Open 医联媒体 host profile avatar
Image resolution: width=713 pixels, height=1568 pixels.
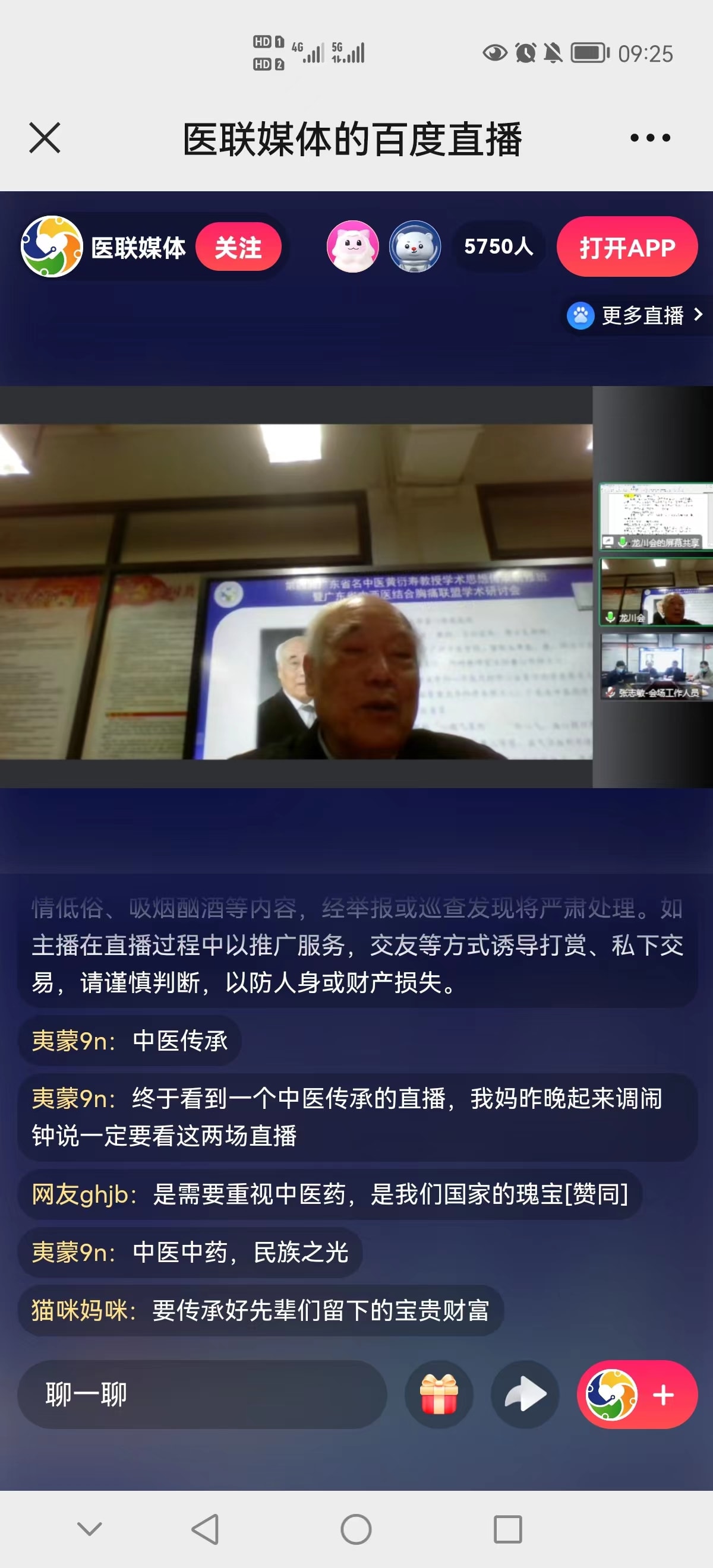click(x=52, y=246)
